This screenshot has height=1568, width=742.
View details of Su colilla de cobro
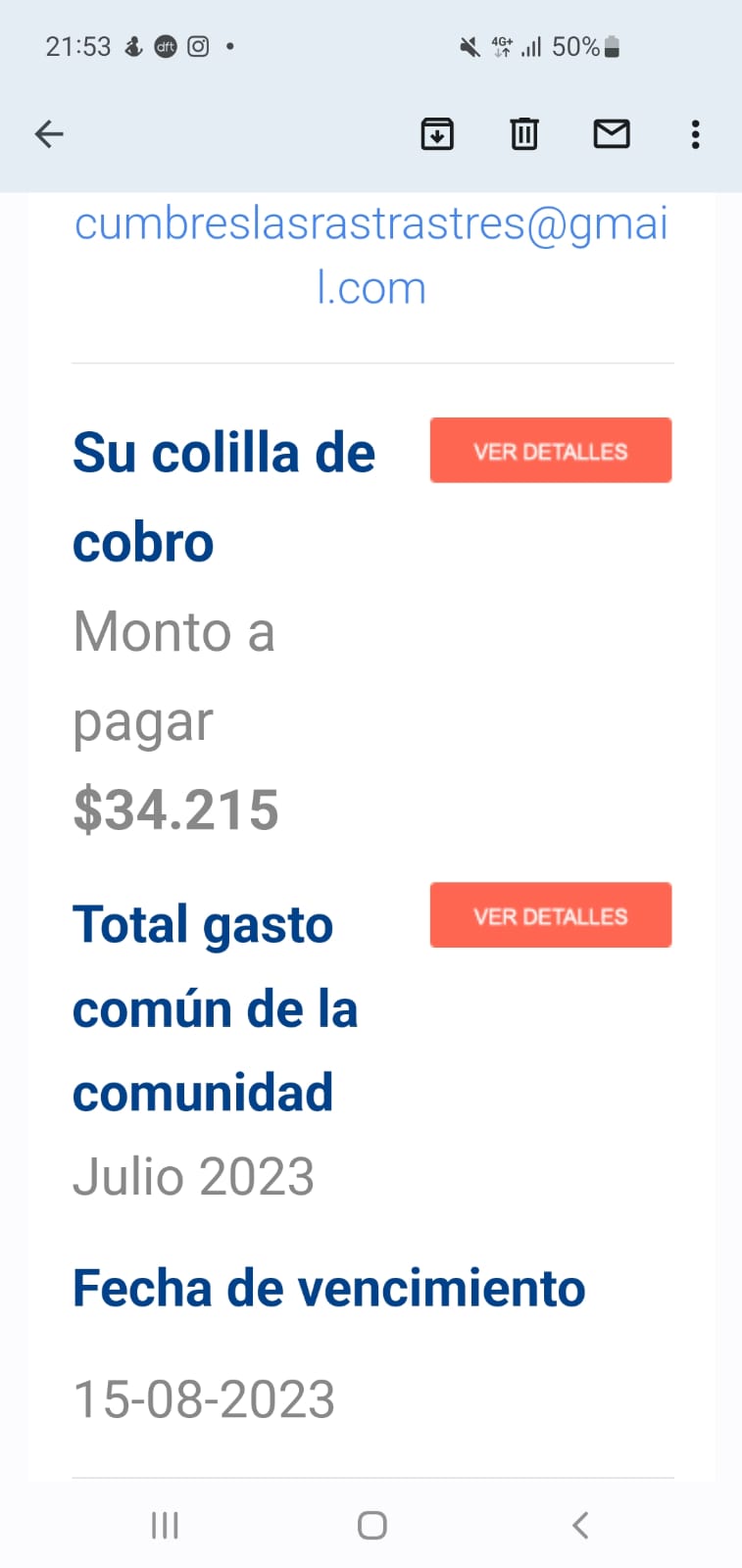point(550,451)
